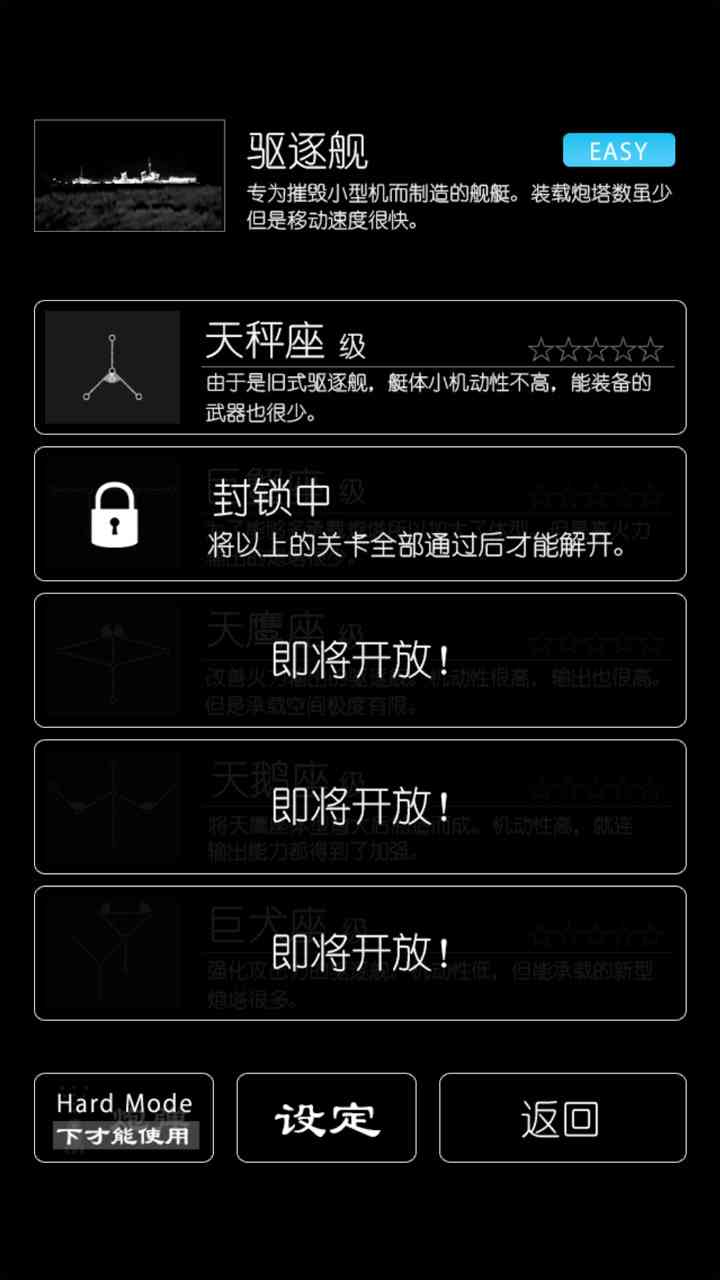Open the 设定 settings button
Screen dimensions: 720x1280
326,1117
